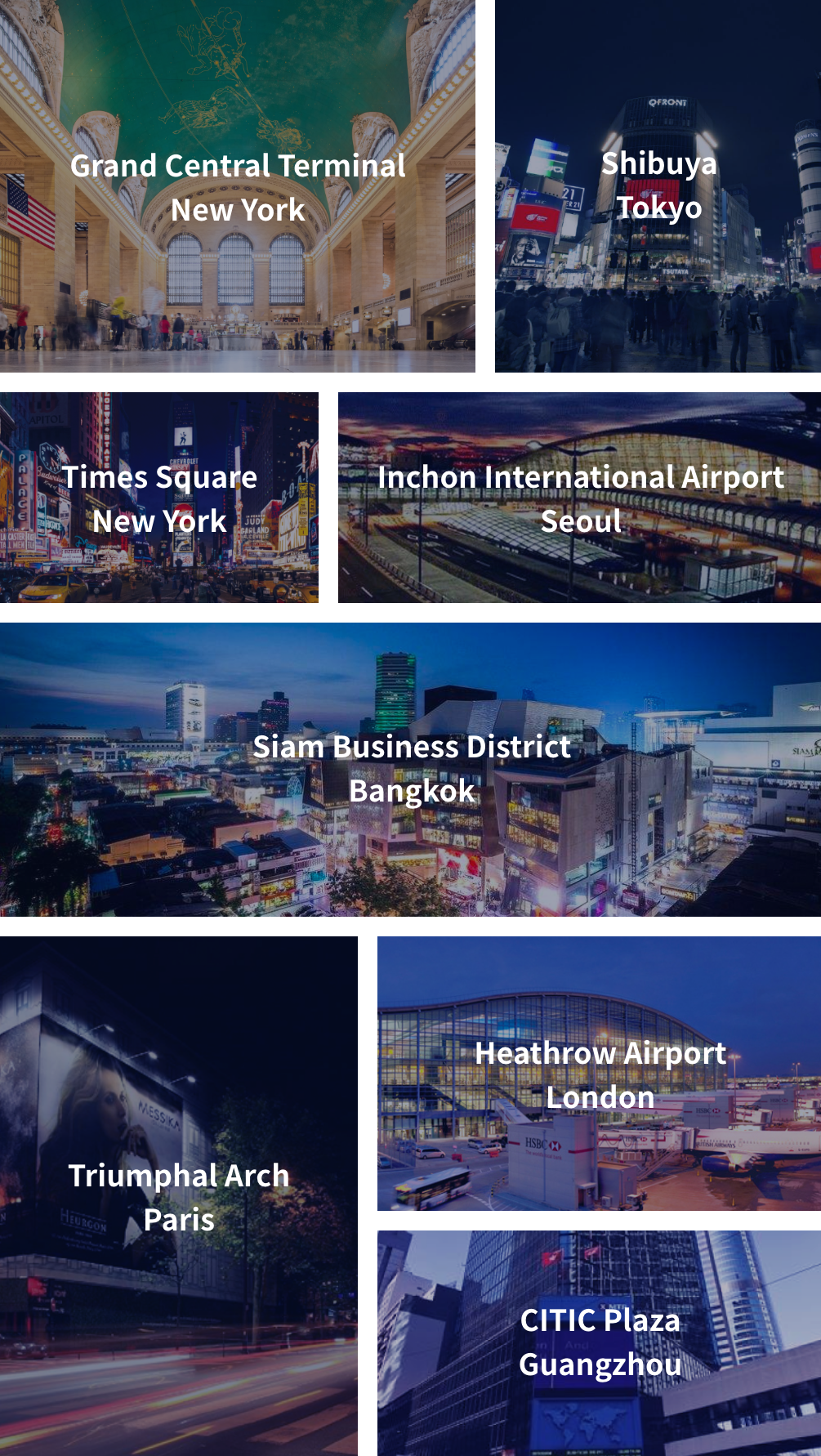The height and width of the screenshot is (1456, 821).
Task: Open the Shibuya Tokyo tile
Action: pyautogui.click(x=658, y=186)
